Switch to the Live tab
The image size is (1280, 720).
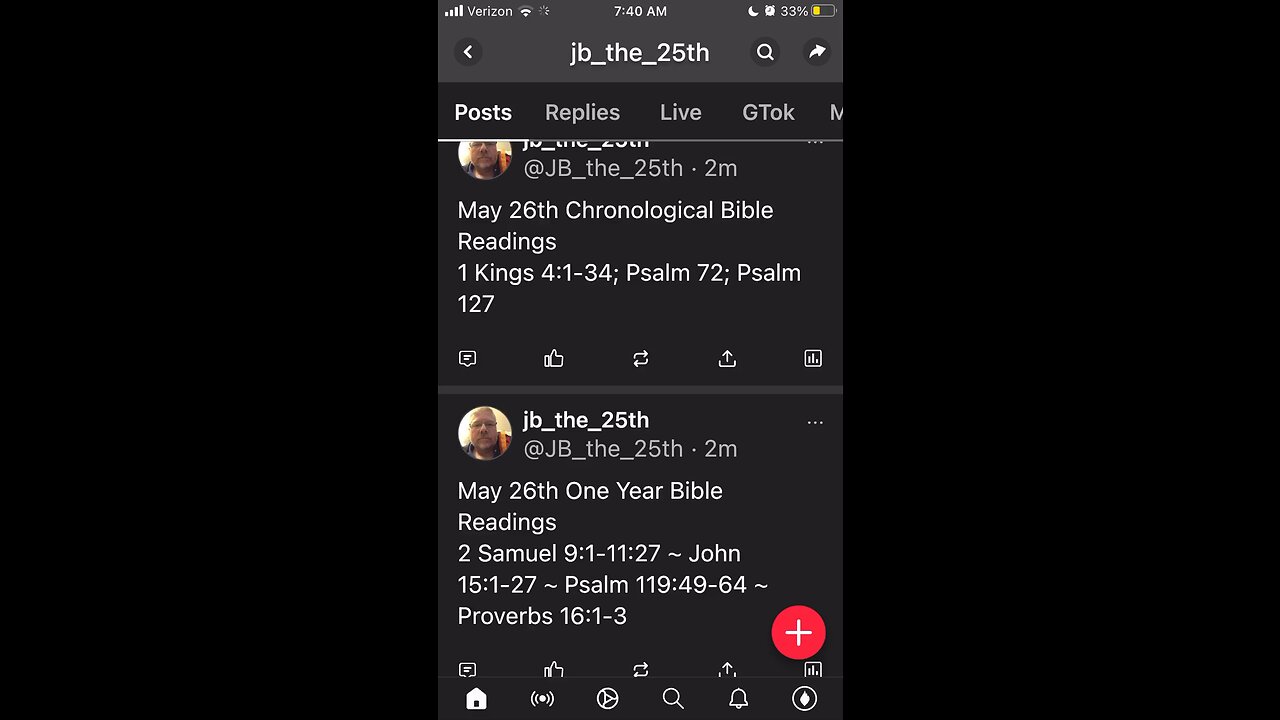tap(680, 112)
